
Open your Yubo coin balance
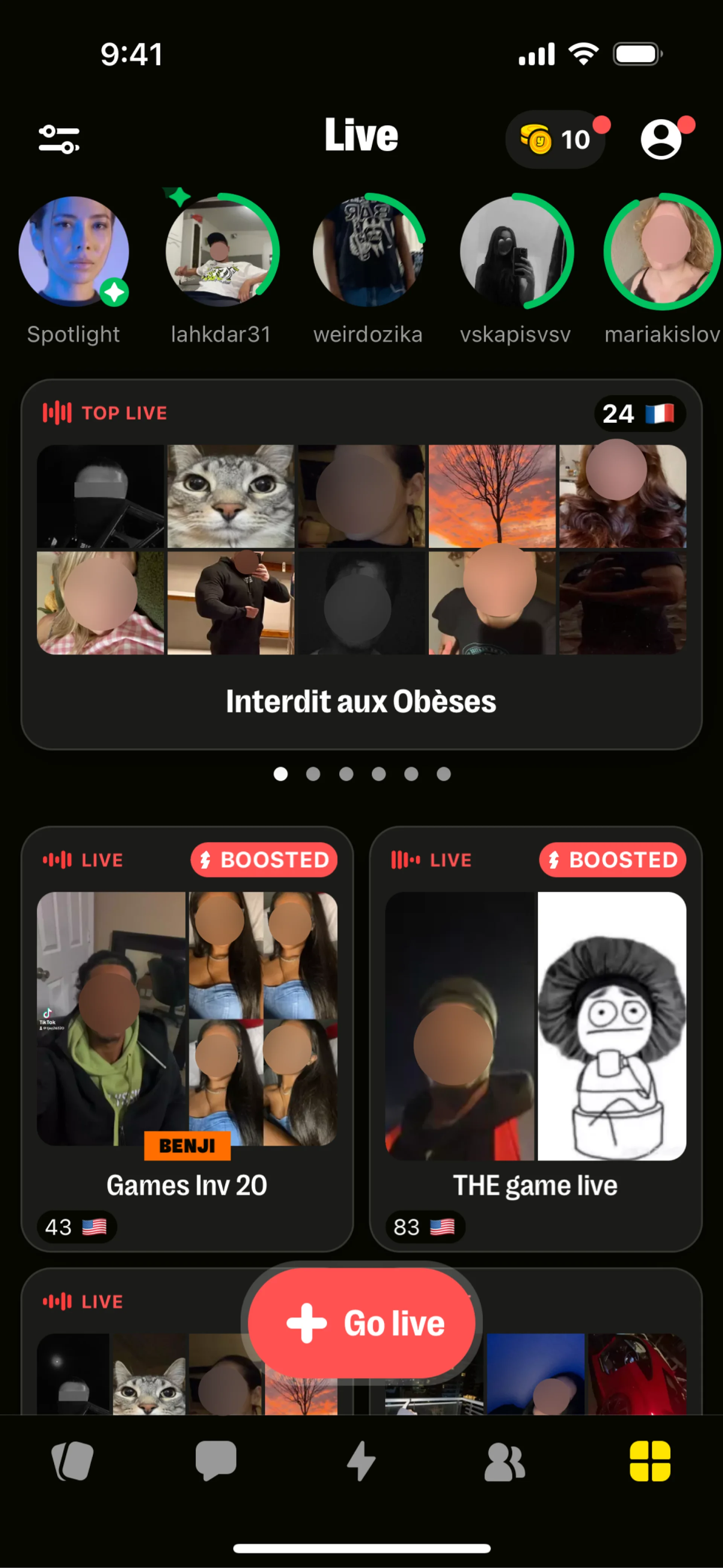555,139
